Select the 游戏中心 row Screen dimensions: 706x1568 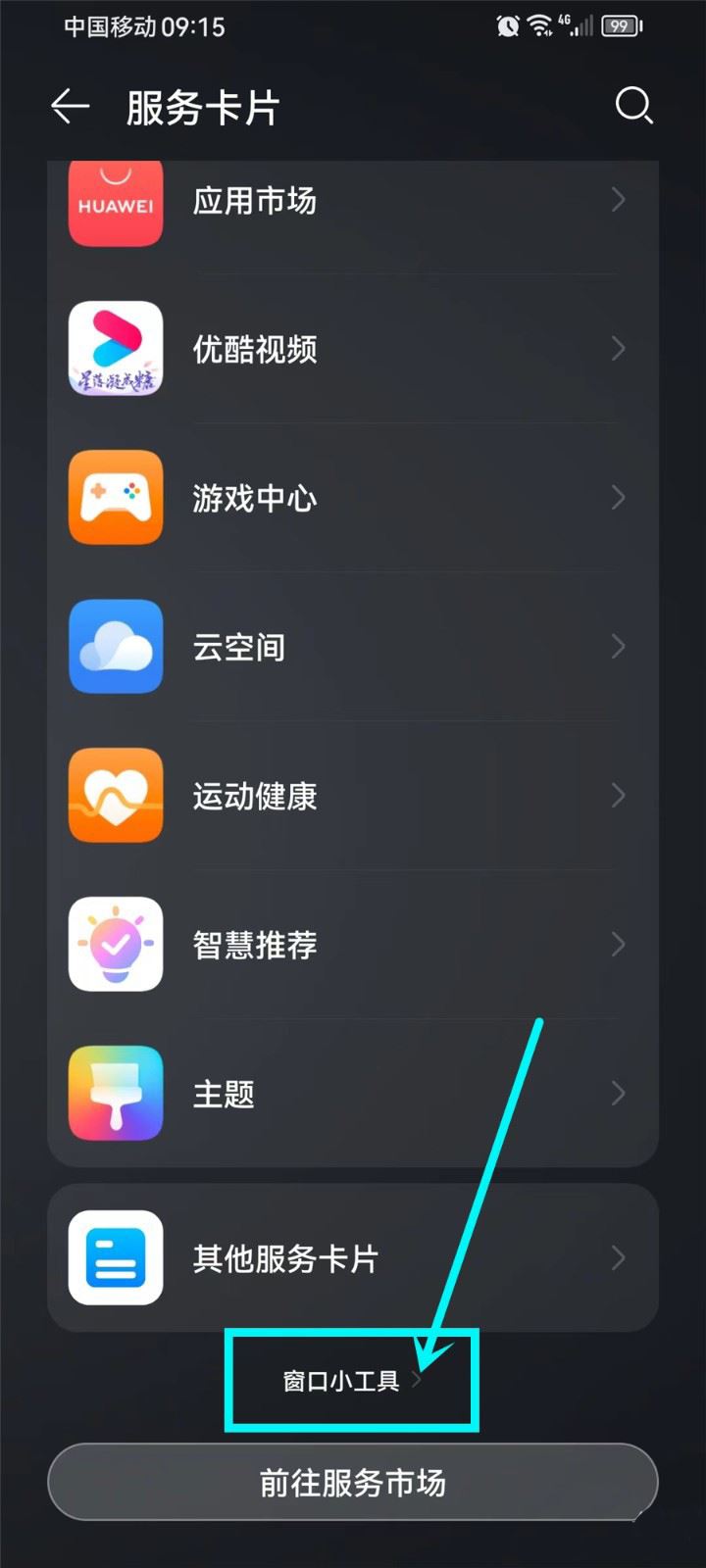353,498
